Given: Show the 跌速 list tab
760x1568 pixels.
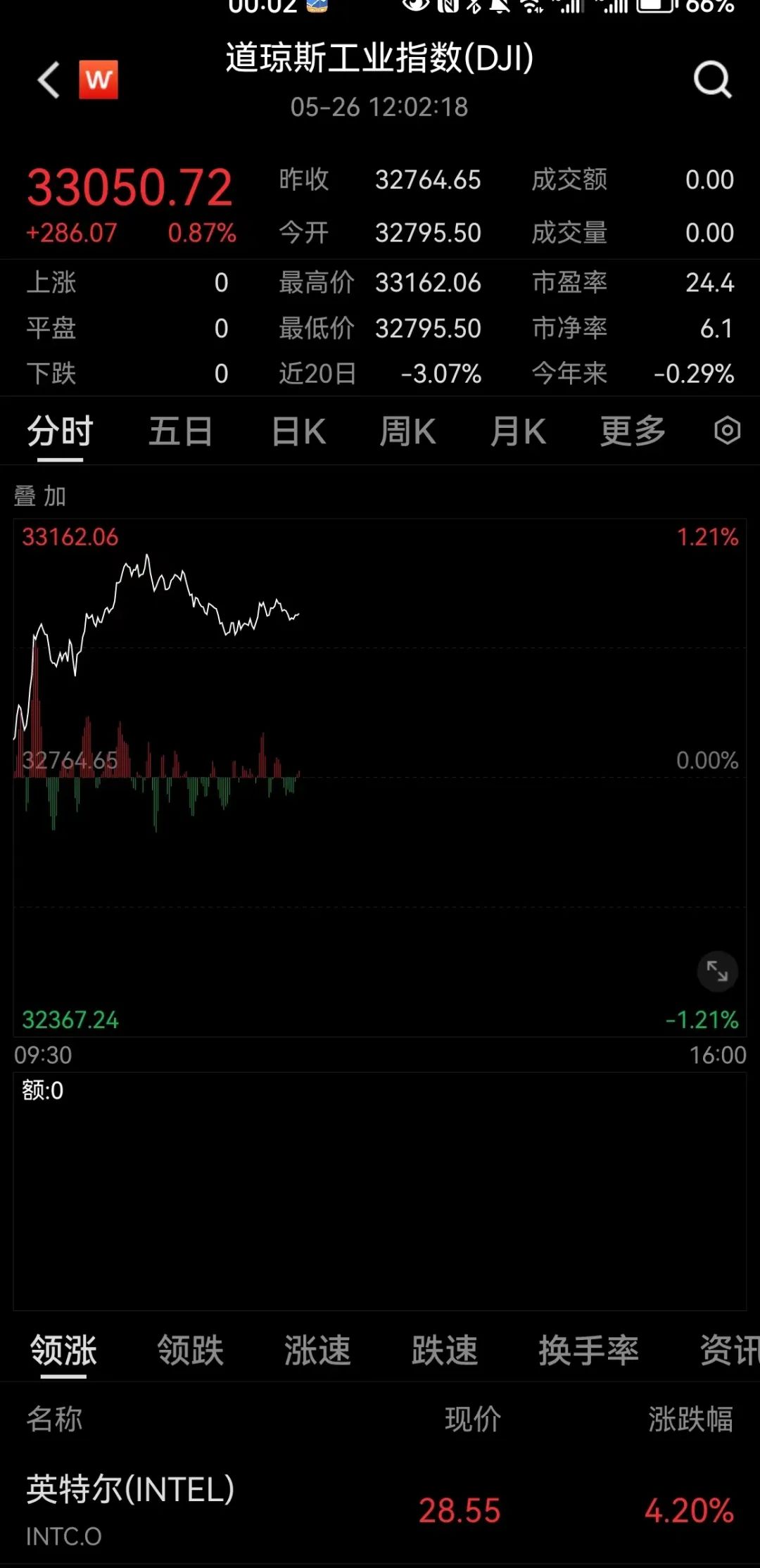Looking at the screenshot, I should (x=445, y=1350).
